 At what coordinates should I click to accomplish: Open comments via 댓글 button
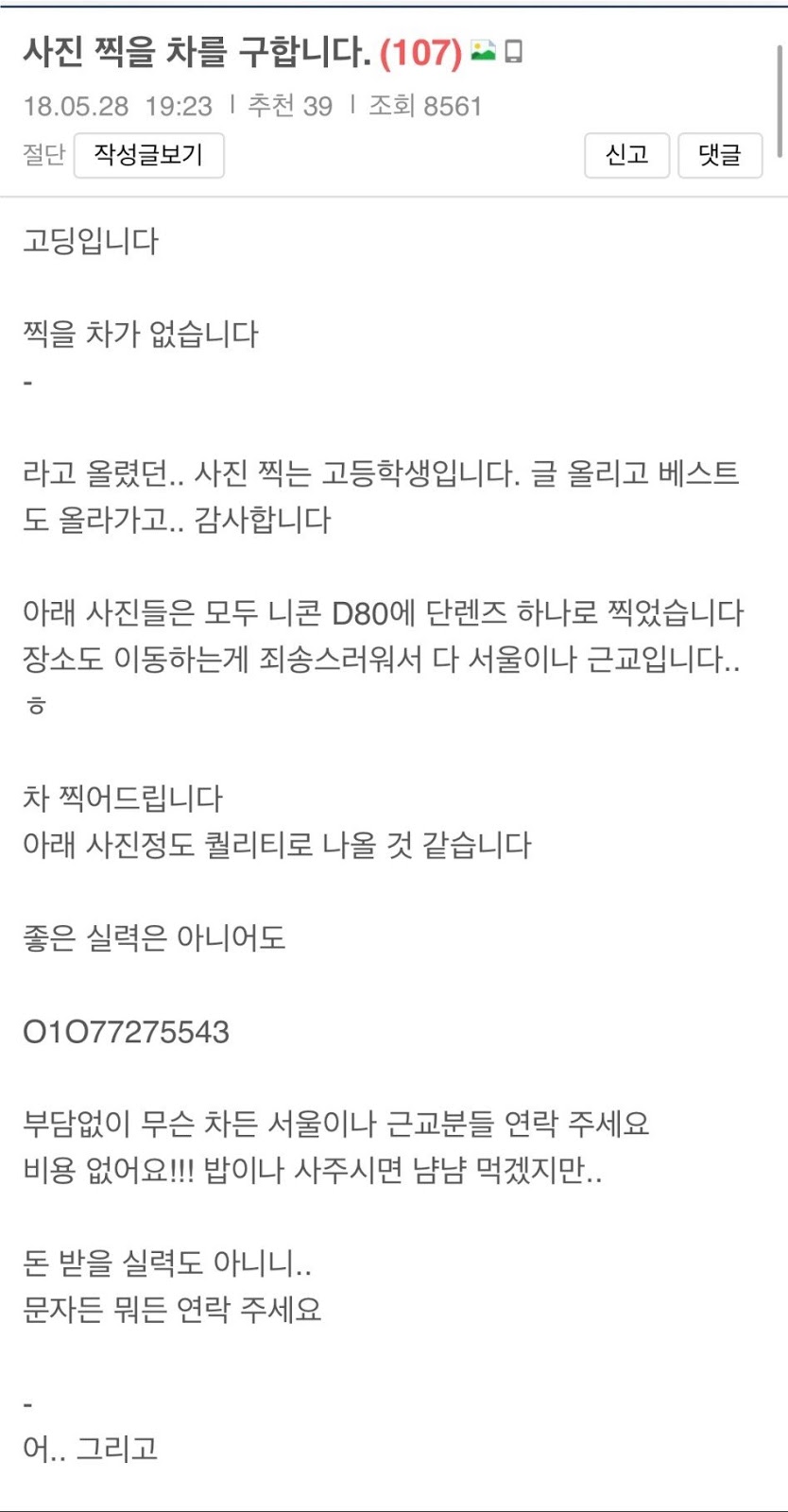(720, 155)
